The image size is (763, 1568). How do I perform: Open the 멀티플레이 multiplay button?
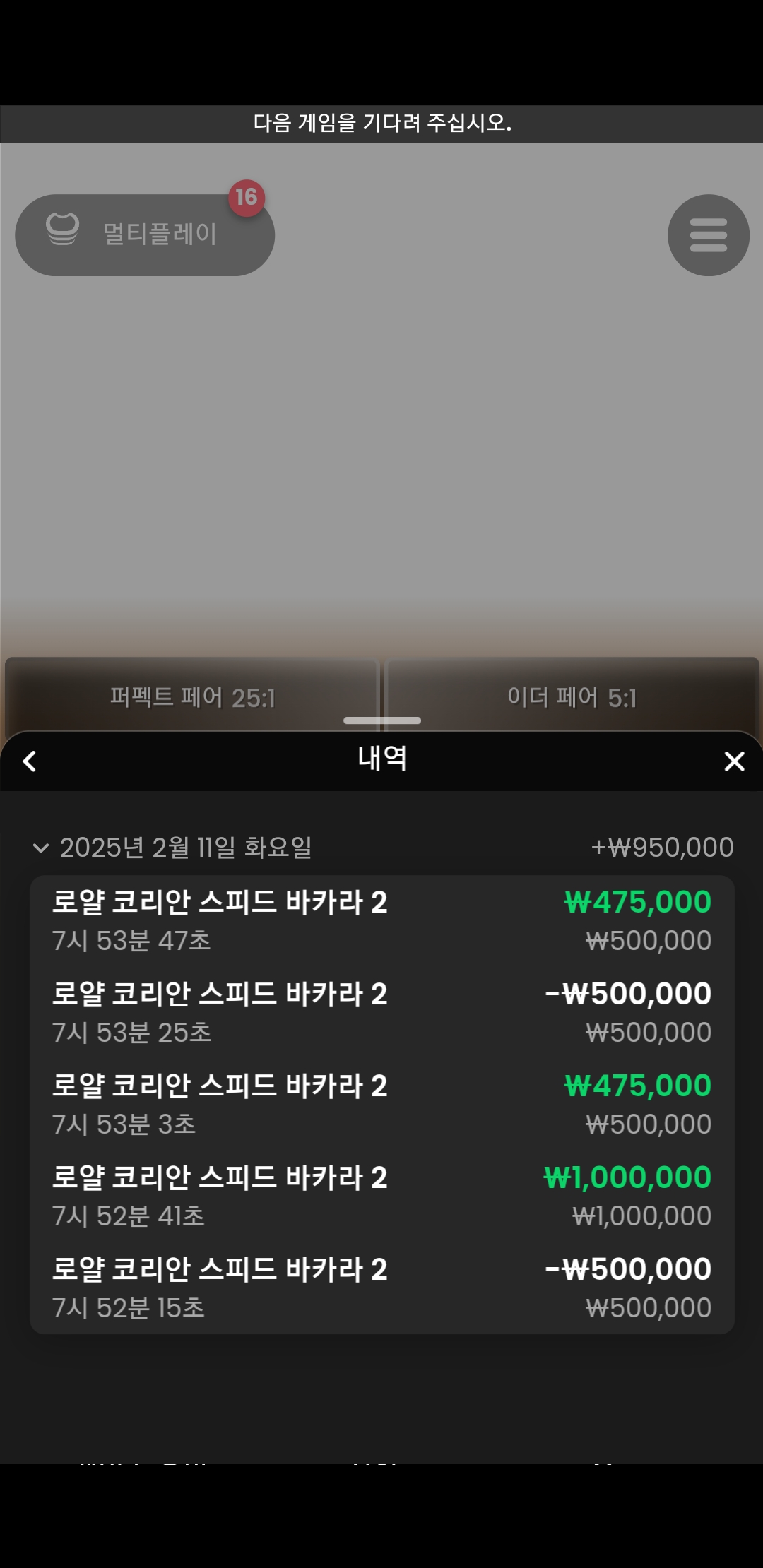145,234
